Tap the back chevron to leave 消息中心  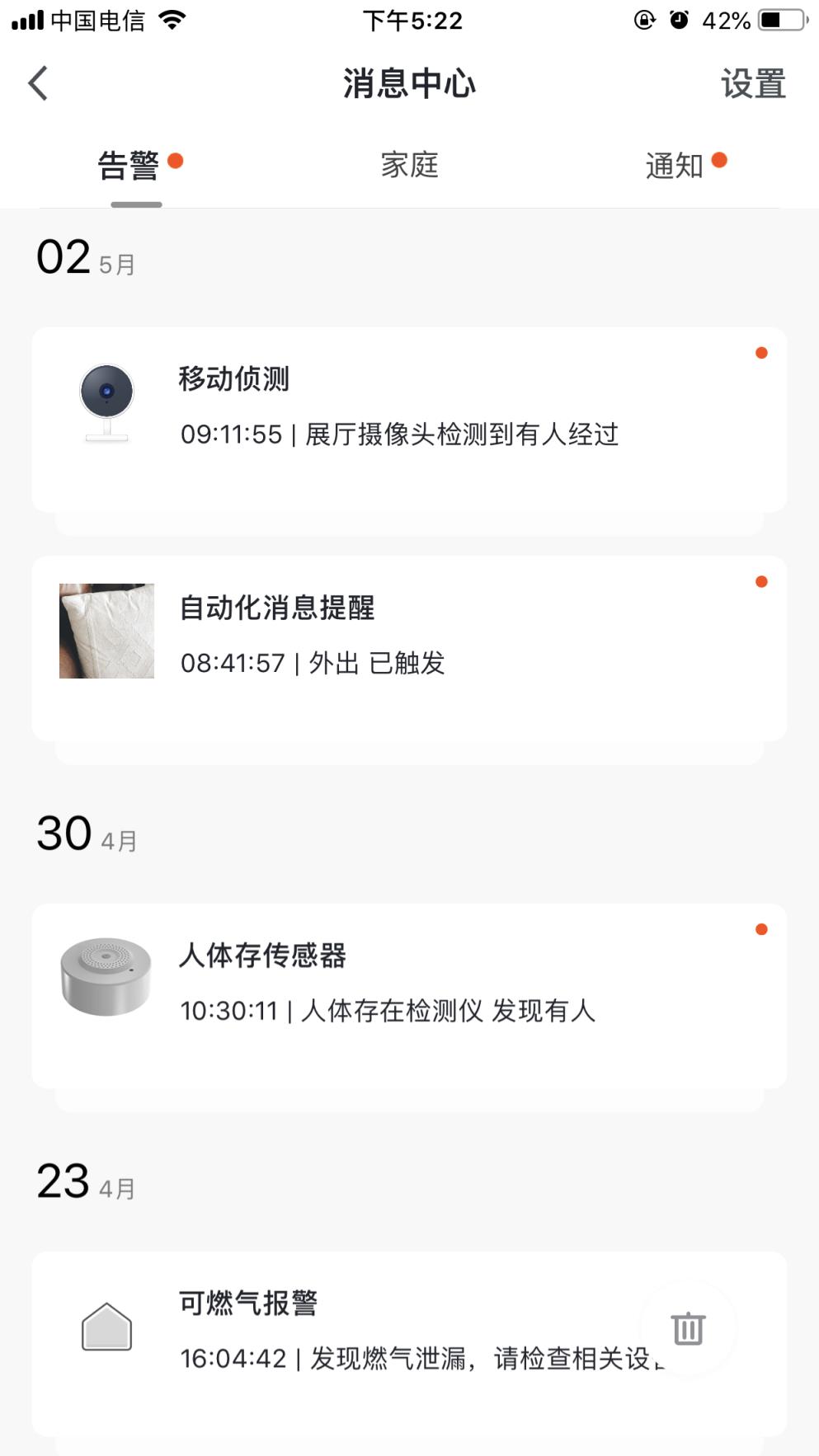(x=36, y=82)
